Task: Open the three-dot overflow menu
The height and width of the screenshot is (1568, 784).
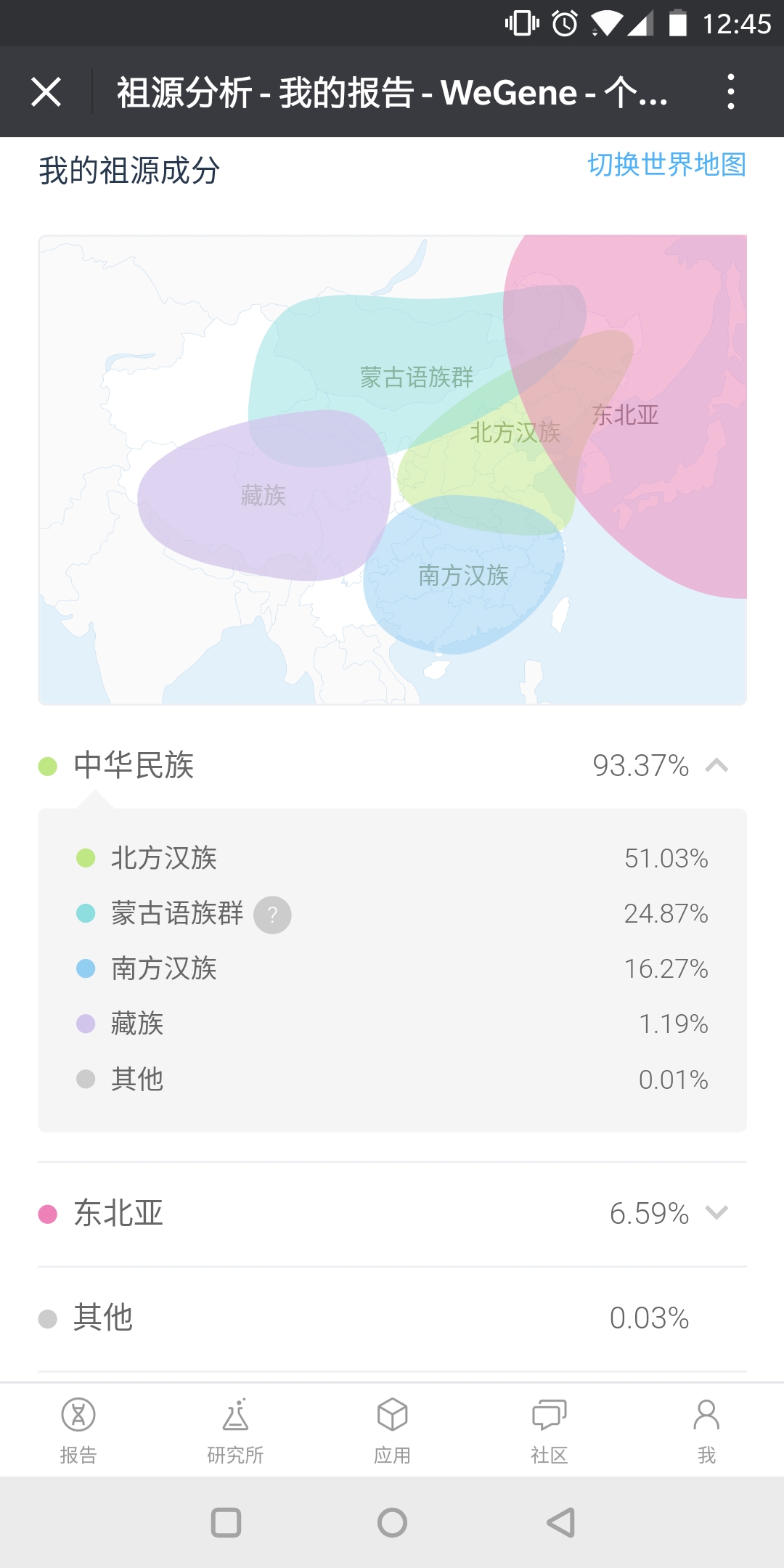Action: (730, 92)
